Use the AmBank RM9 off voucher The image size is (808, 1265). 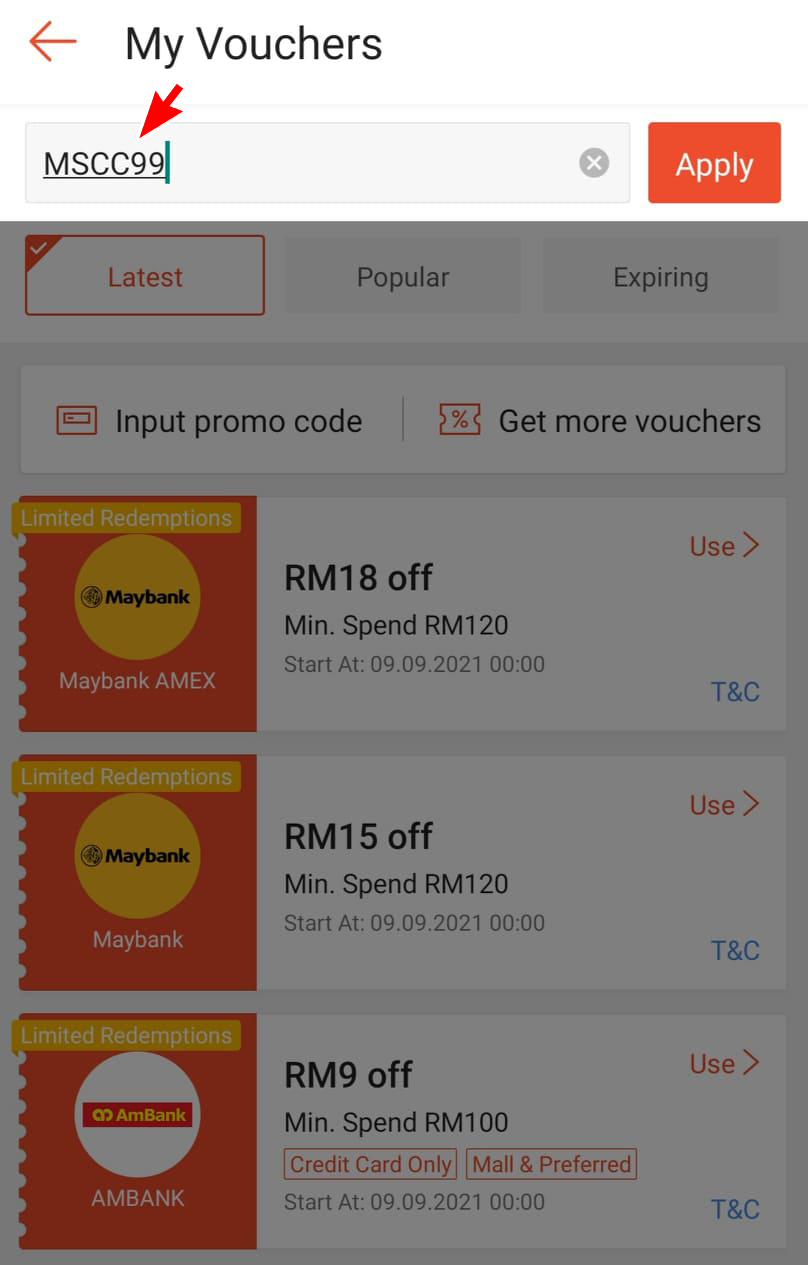click(724, 1064)
